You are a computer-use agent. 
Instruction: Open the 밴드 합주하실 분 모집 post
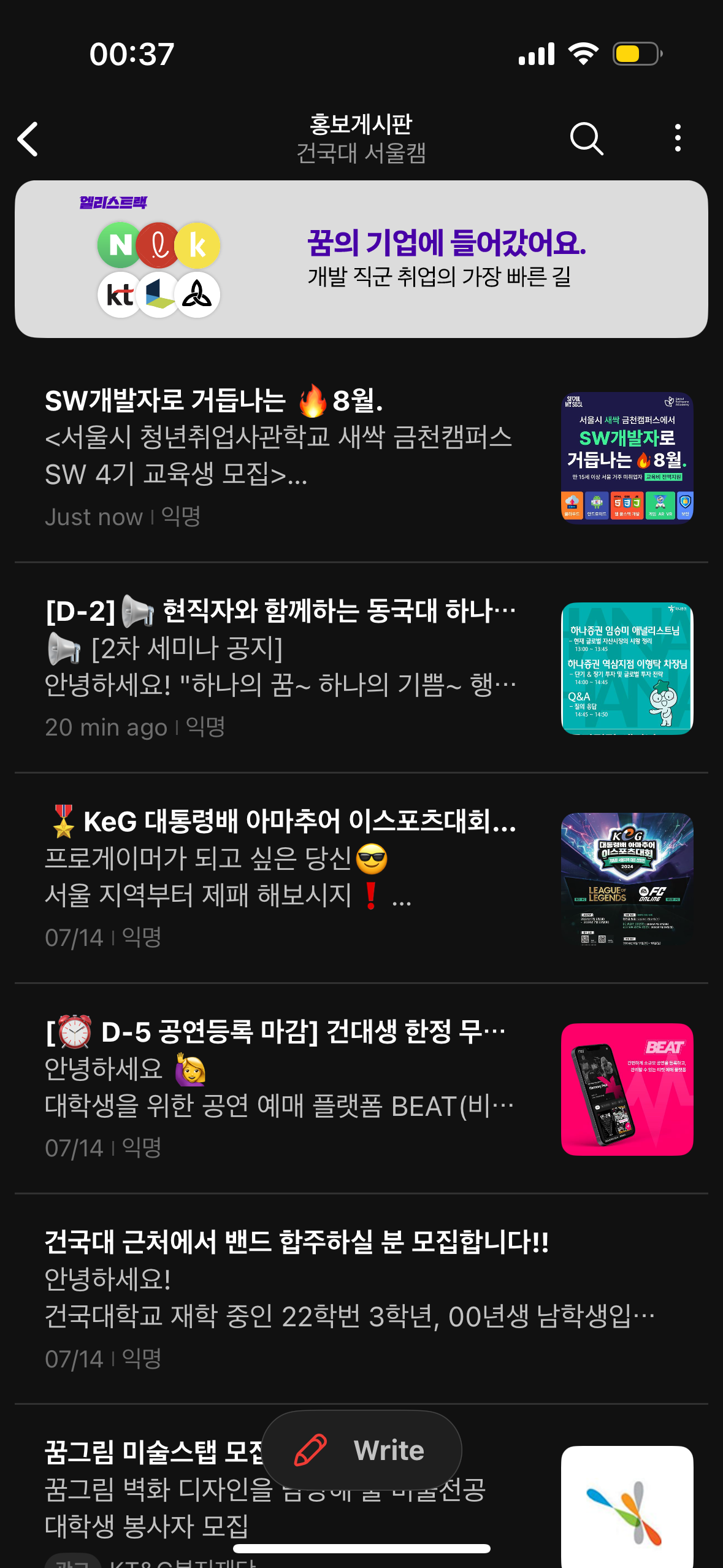tap(361, 1299)
